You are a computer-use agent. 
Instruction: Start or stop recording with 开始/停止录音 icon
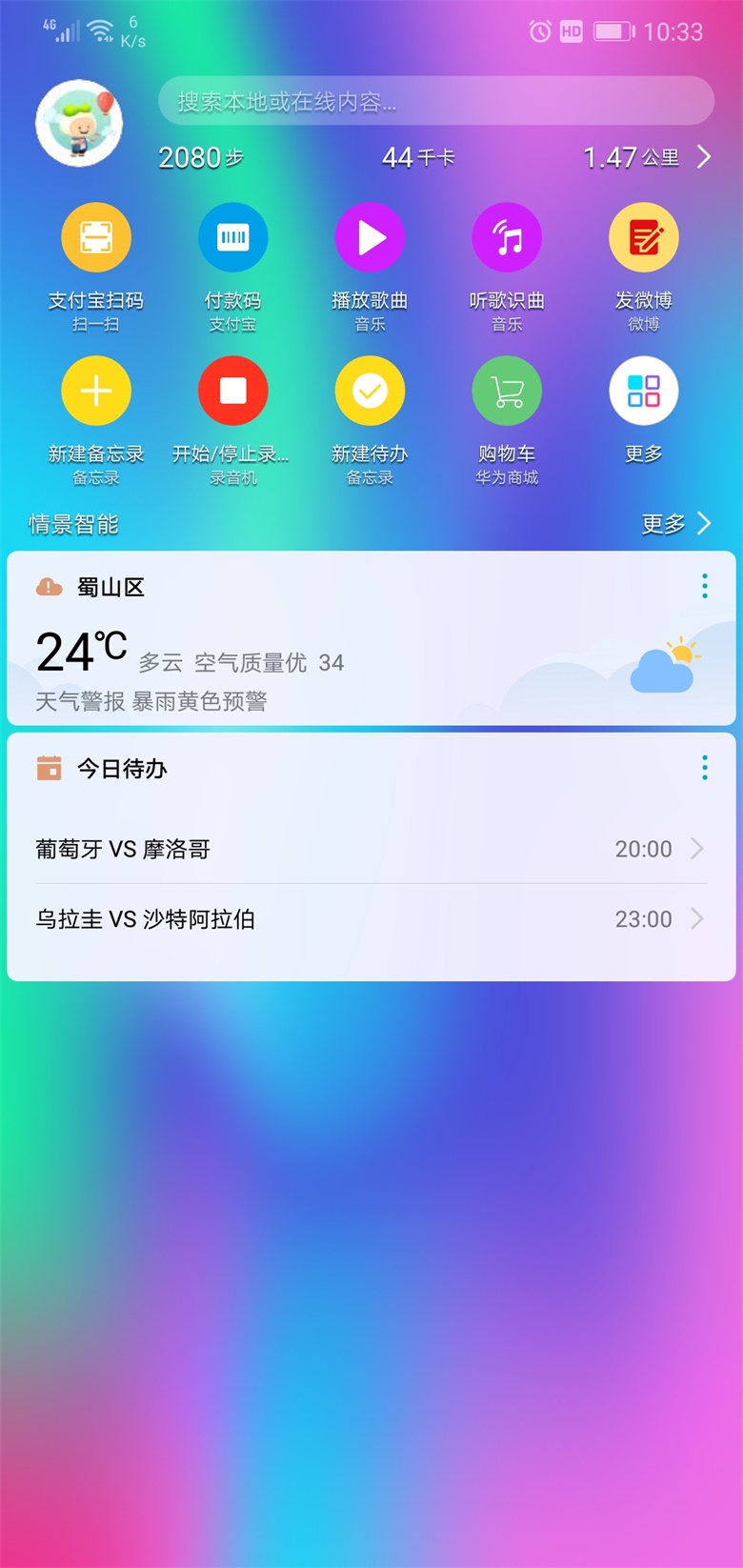232,391
